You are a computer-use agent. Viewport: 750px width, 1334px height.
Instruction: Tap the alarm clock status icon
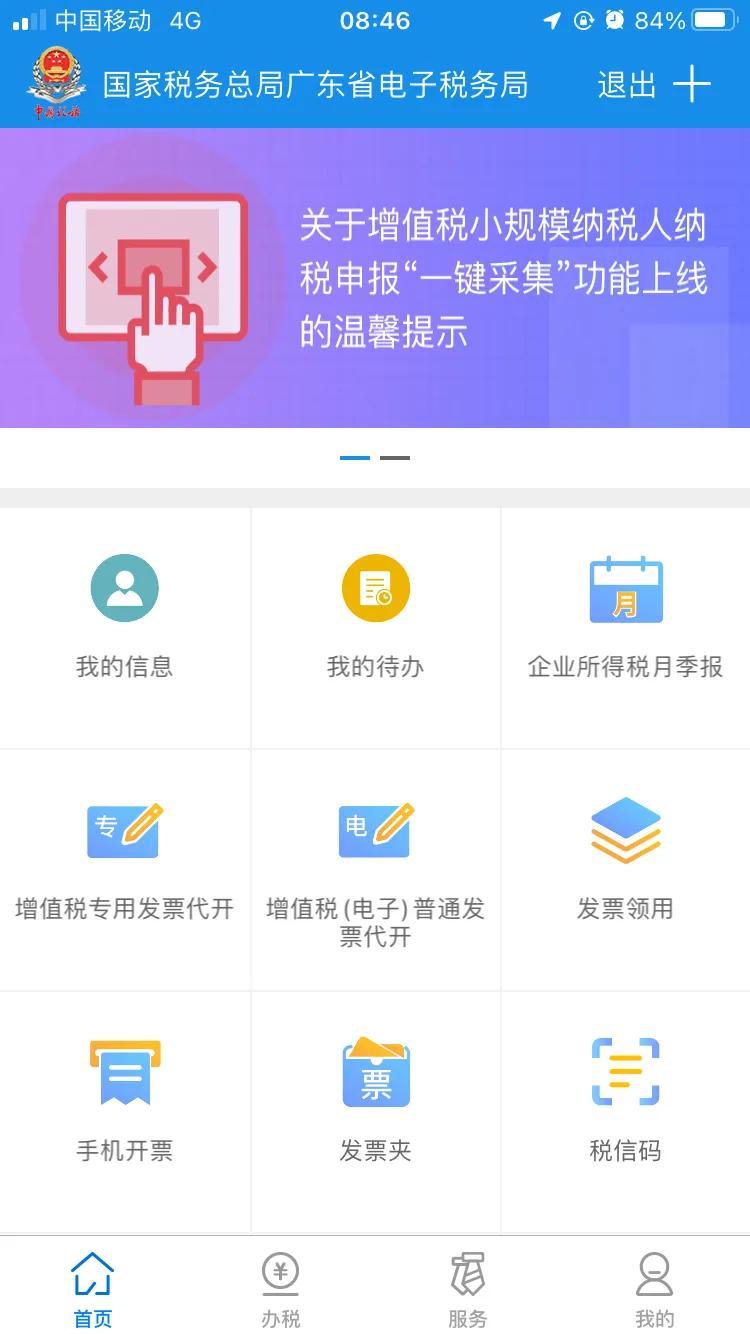pyautogui.click(x=613, y=19)
